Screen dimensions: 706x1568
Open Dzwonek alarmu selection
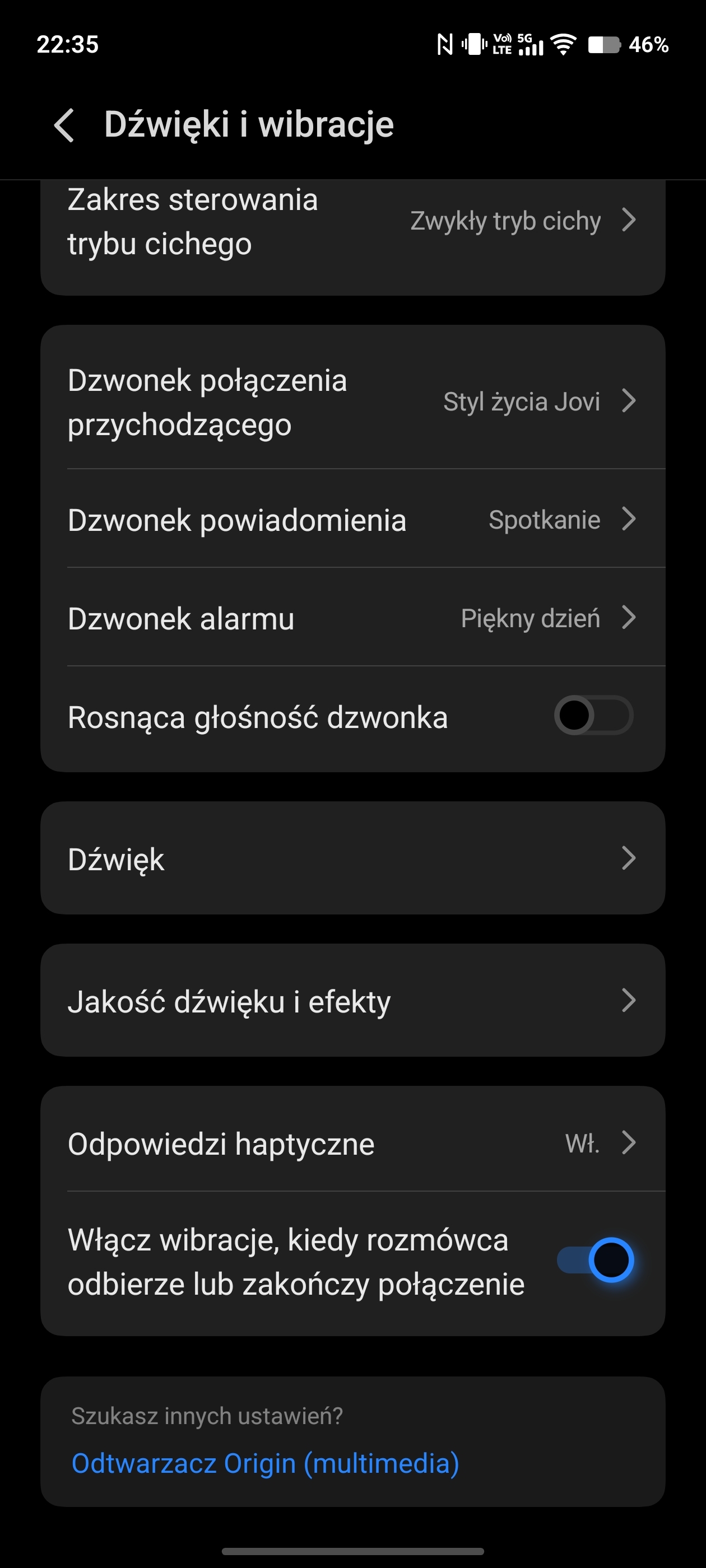[352, 618]
